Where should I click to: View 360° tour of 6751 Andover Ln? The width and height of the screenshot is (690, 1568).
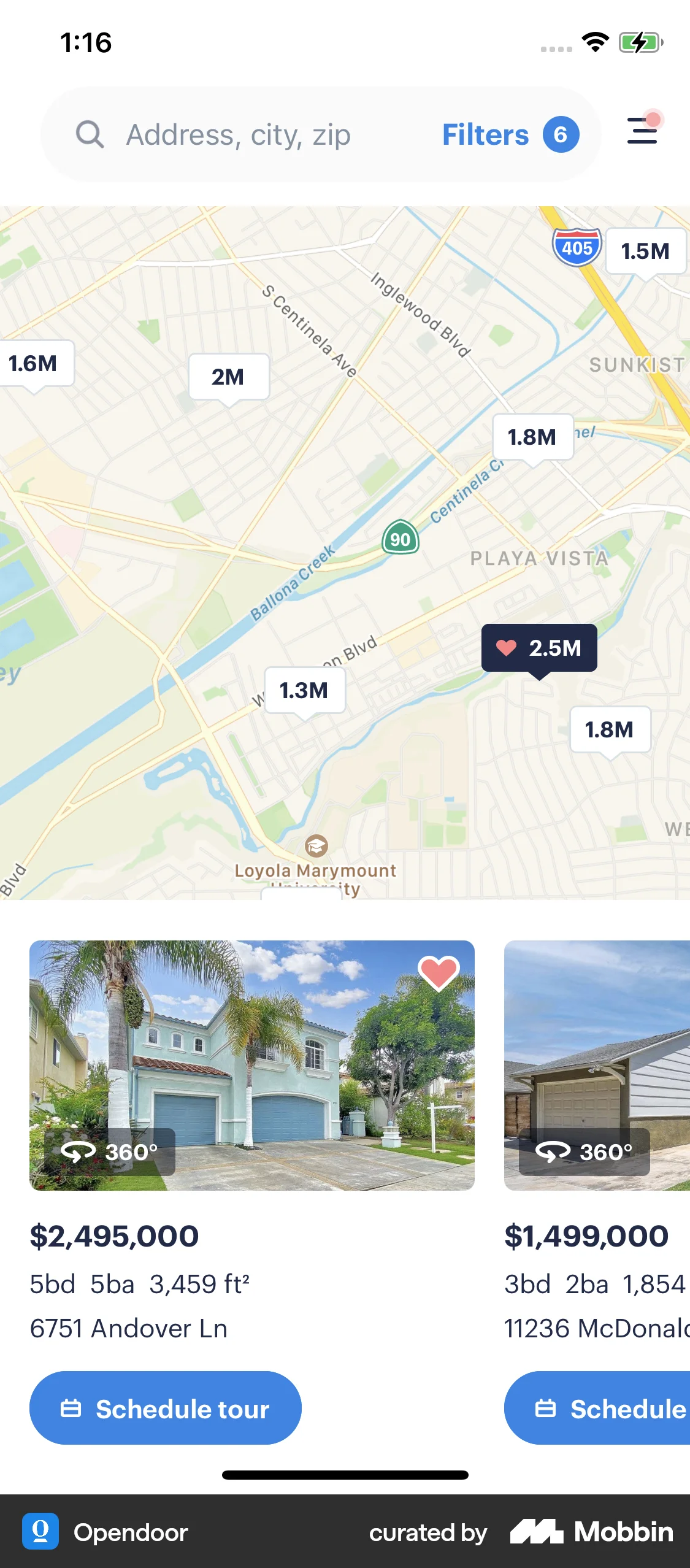click(110, 1151)
